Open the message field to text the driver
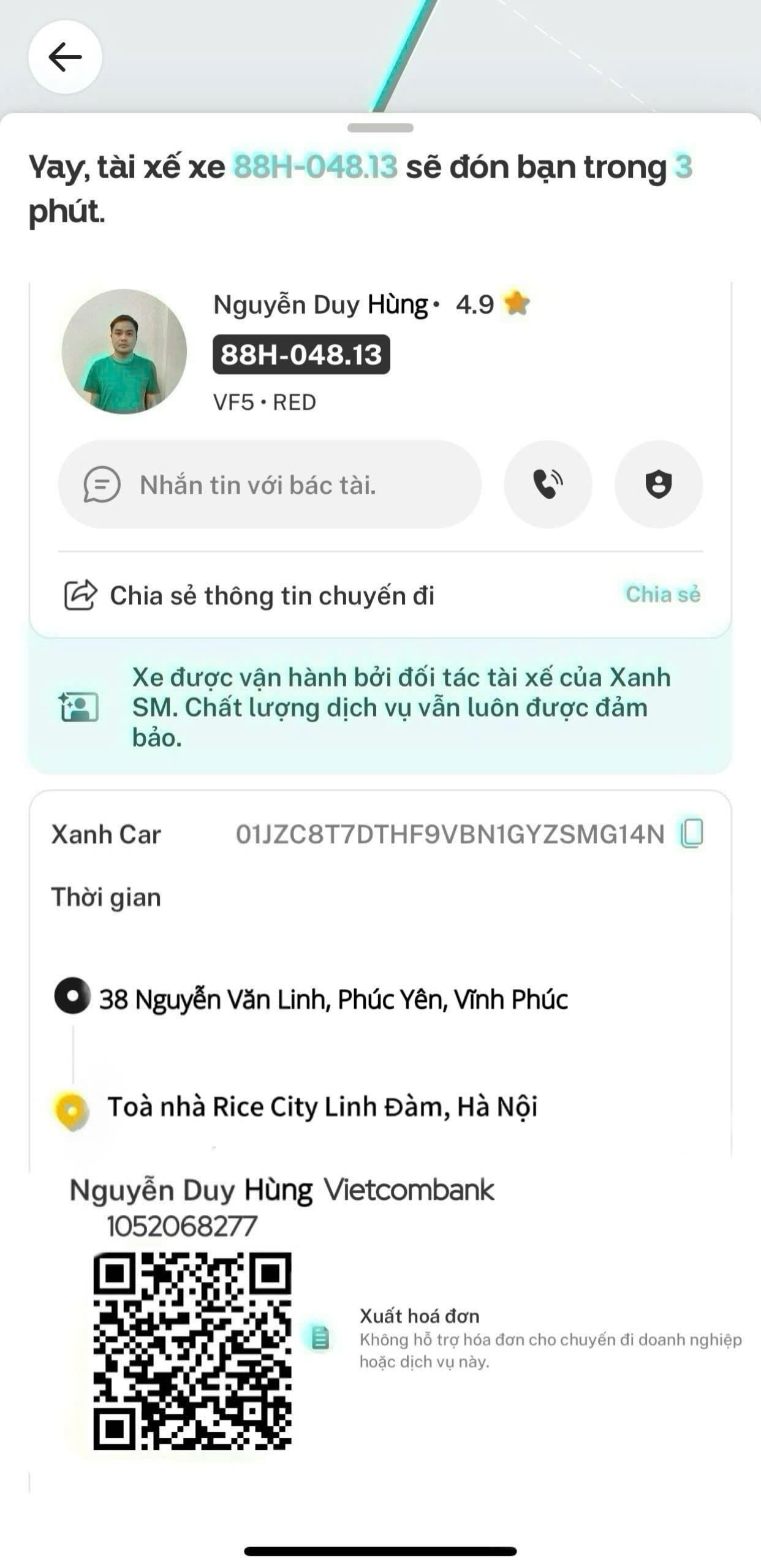Image resolution: width=761 pixels, height=1568 pixels. [x=270, y=484]
